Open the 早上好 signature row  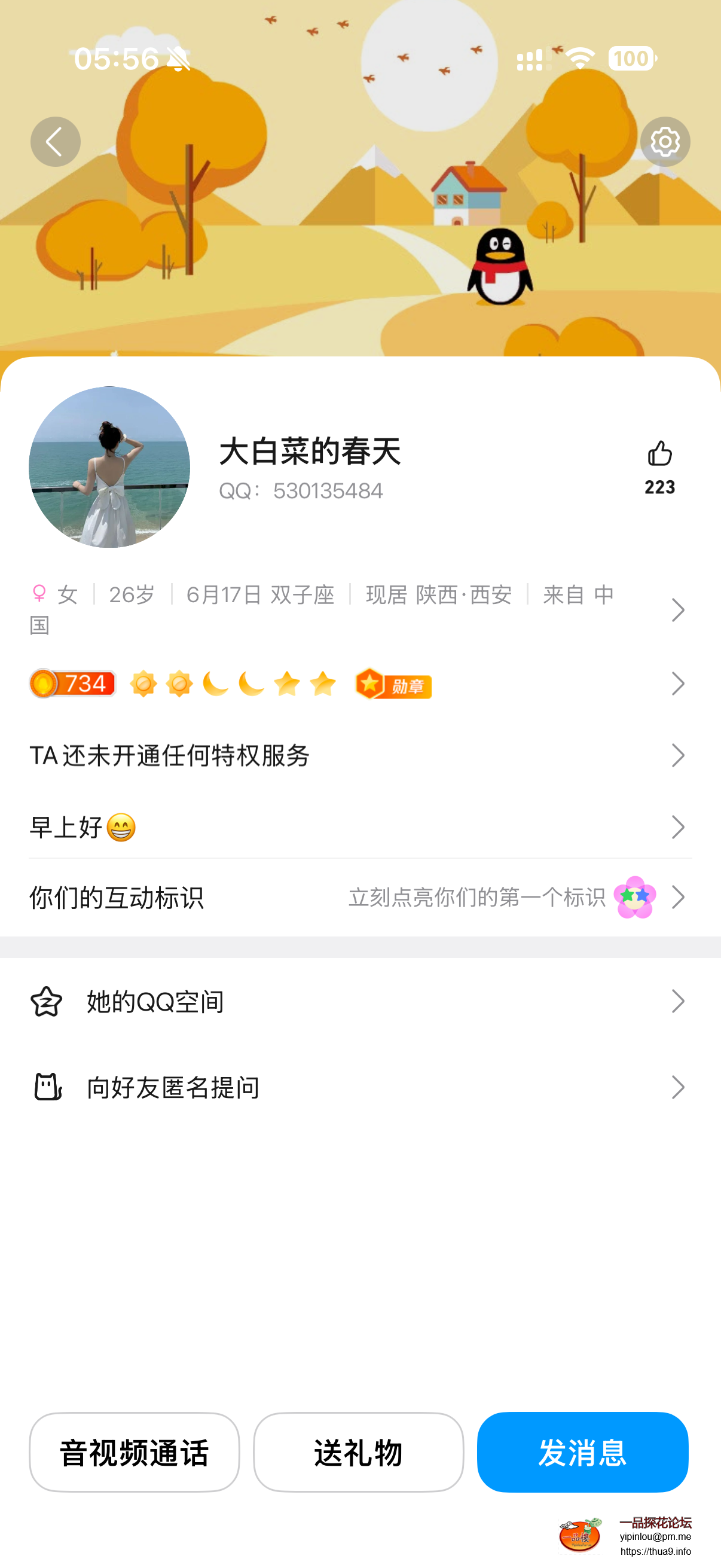click(x=359, y=827)
